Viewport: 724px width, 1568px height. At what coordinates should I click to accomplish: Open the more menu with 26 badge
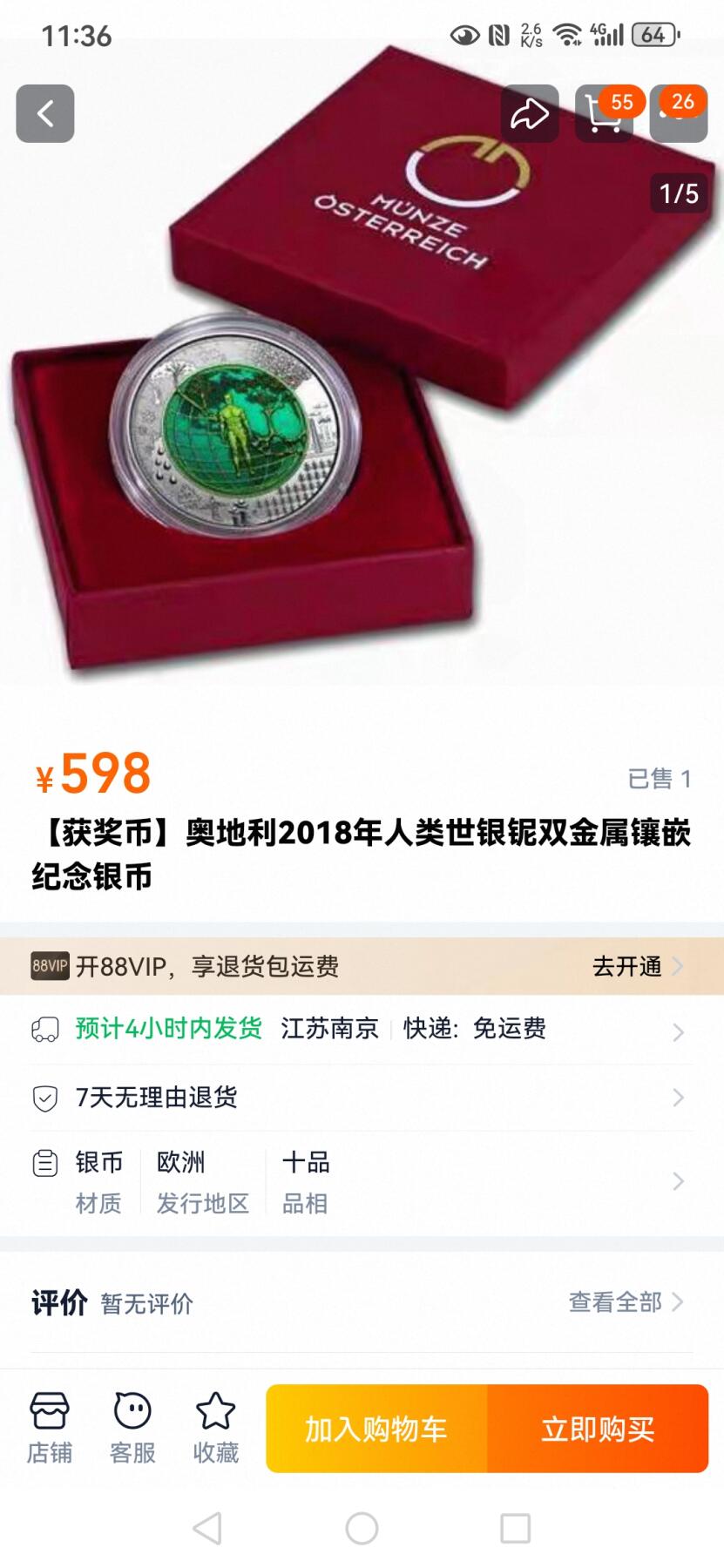coord(678,114)
